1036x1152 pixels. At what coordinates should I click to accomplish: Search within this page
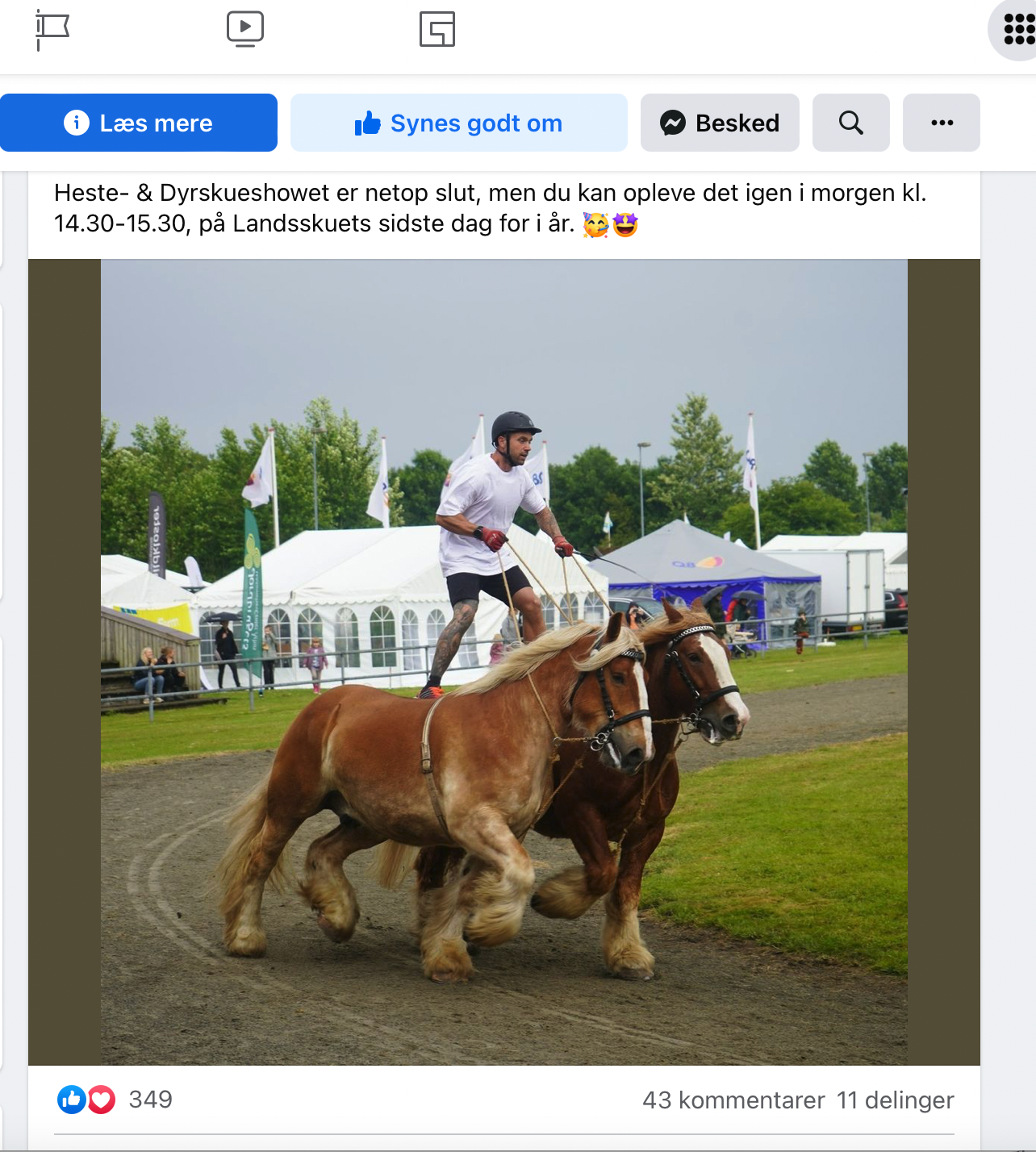pyautogui.click(x=850, y=123)
